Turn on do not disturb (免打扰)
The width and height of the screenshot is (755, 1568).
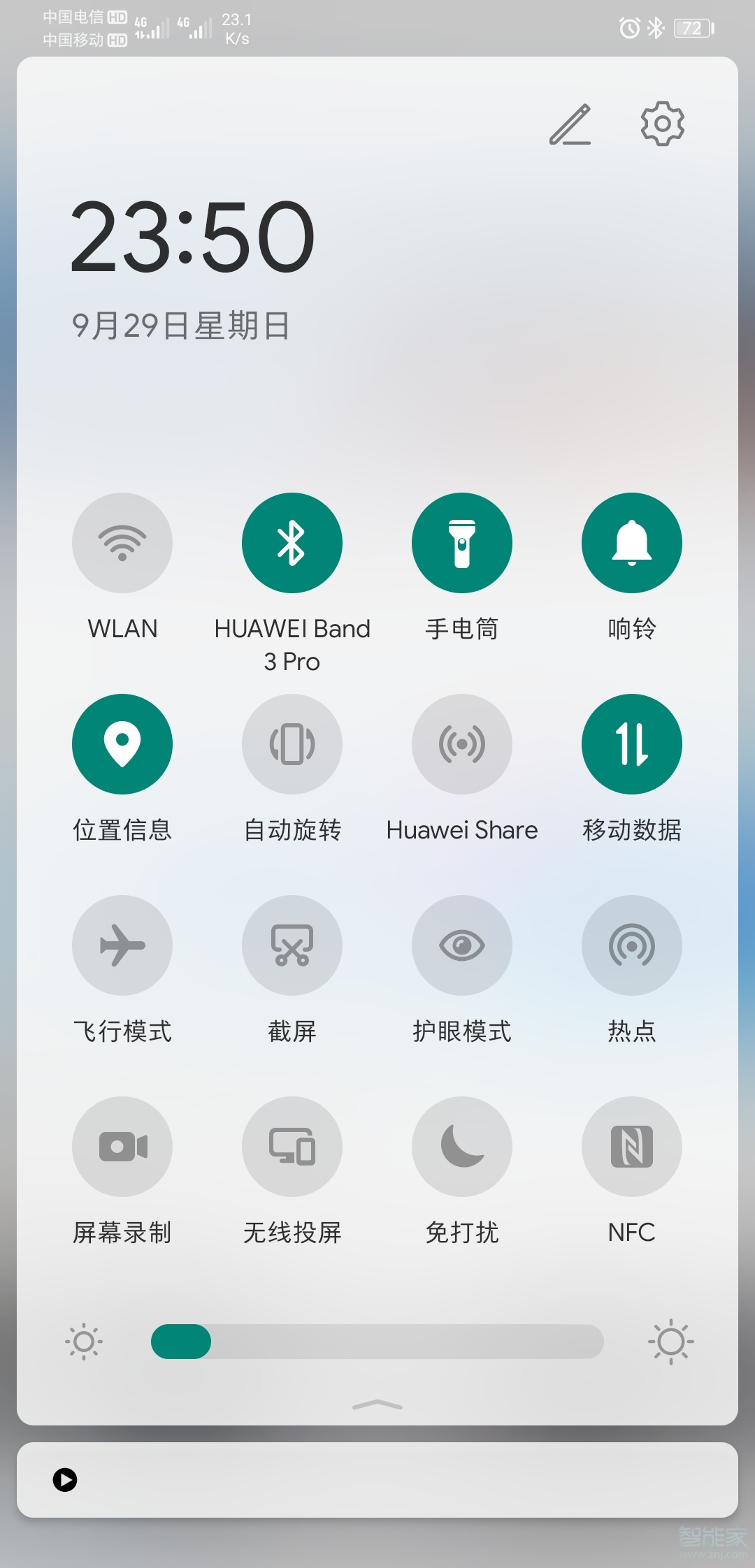[462, 1147]
